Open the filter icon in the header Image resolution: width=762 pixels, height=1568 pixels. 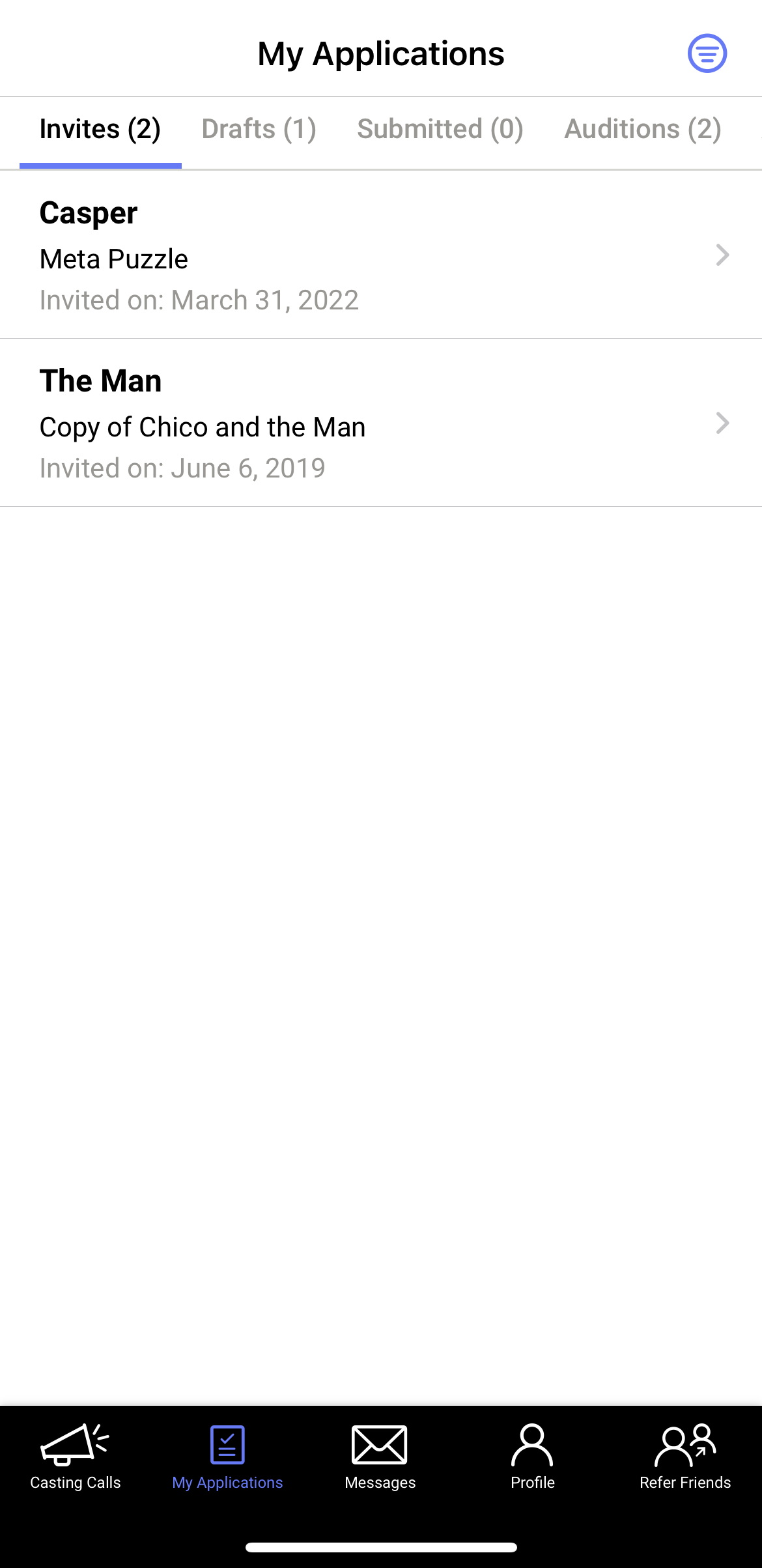707,53
